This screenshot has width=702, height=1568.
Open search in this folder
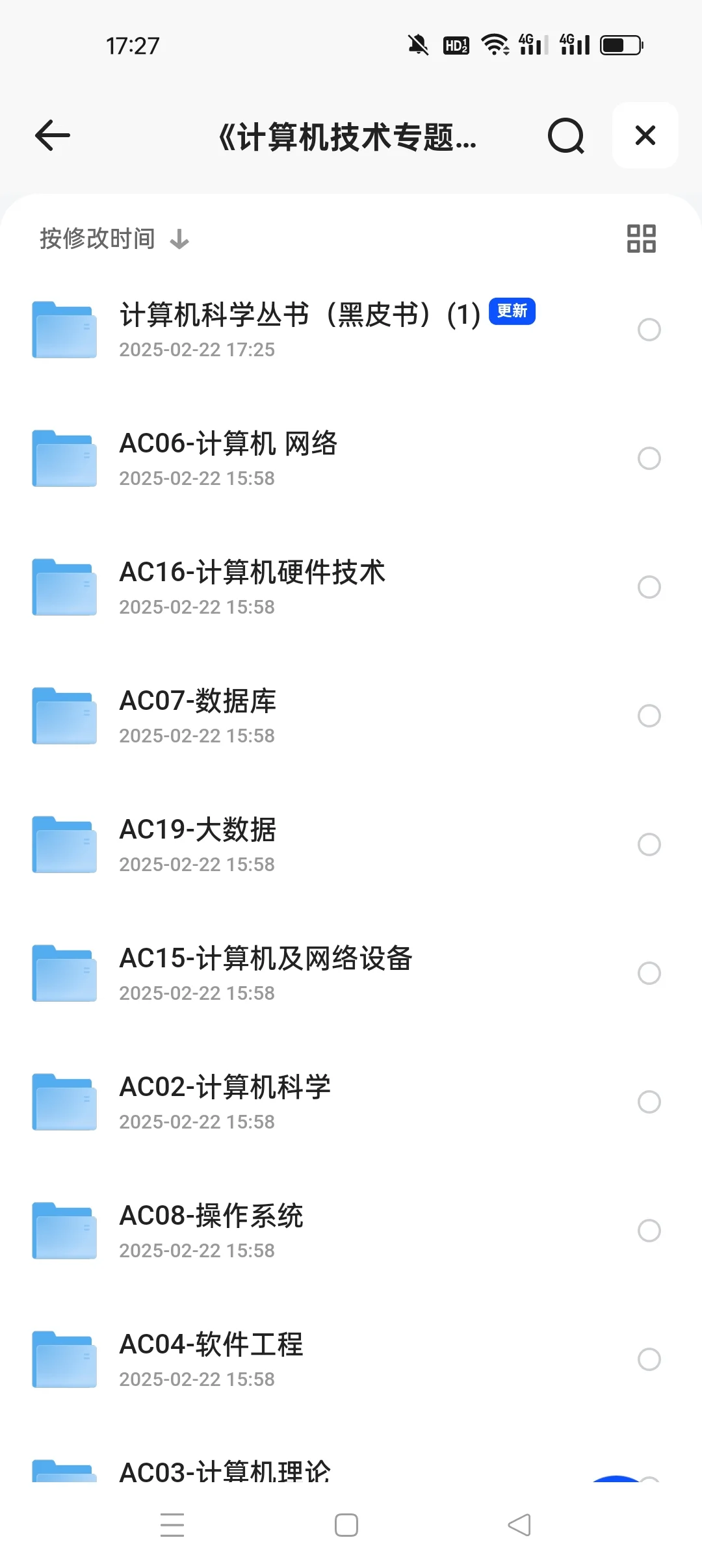[x=565, y=135]
